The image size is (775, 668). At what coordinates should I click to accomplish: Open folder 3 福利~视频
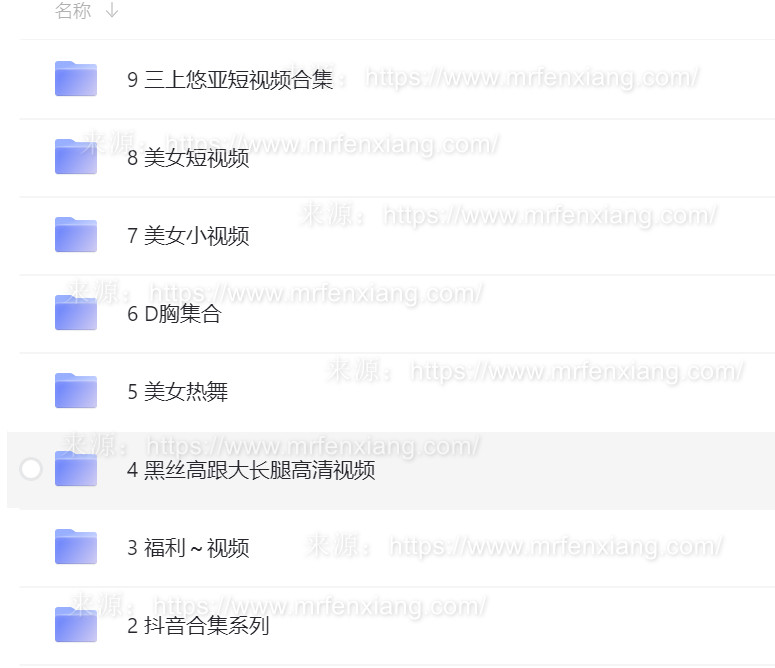tap(188, 548)
